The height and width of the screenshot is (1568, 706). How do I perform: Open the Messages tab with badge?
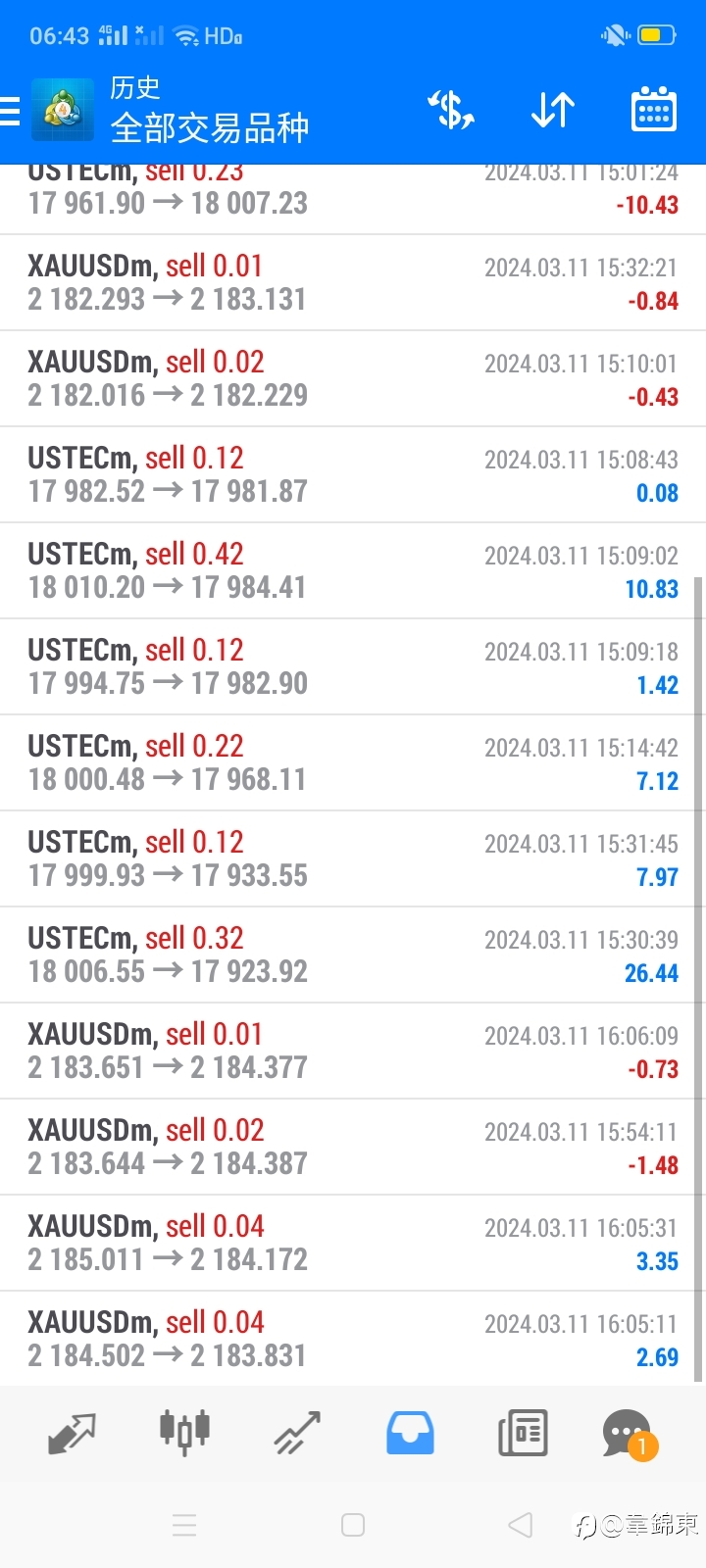pyautogui.click(x=630, y=1435)
